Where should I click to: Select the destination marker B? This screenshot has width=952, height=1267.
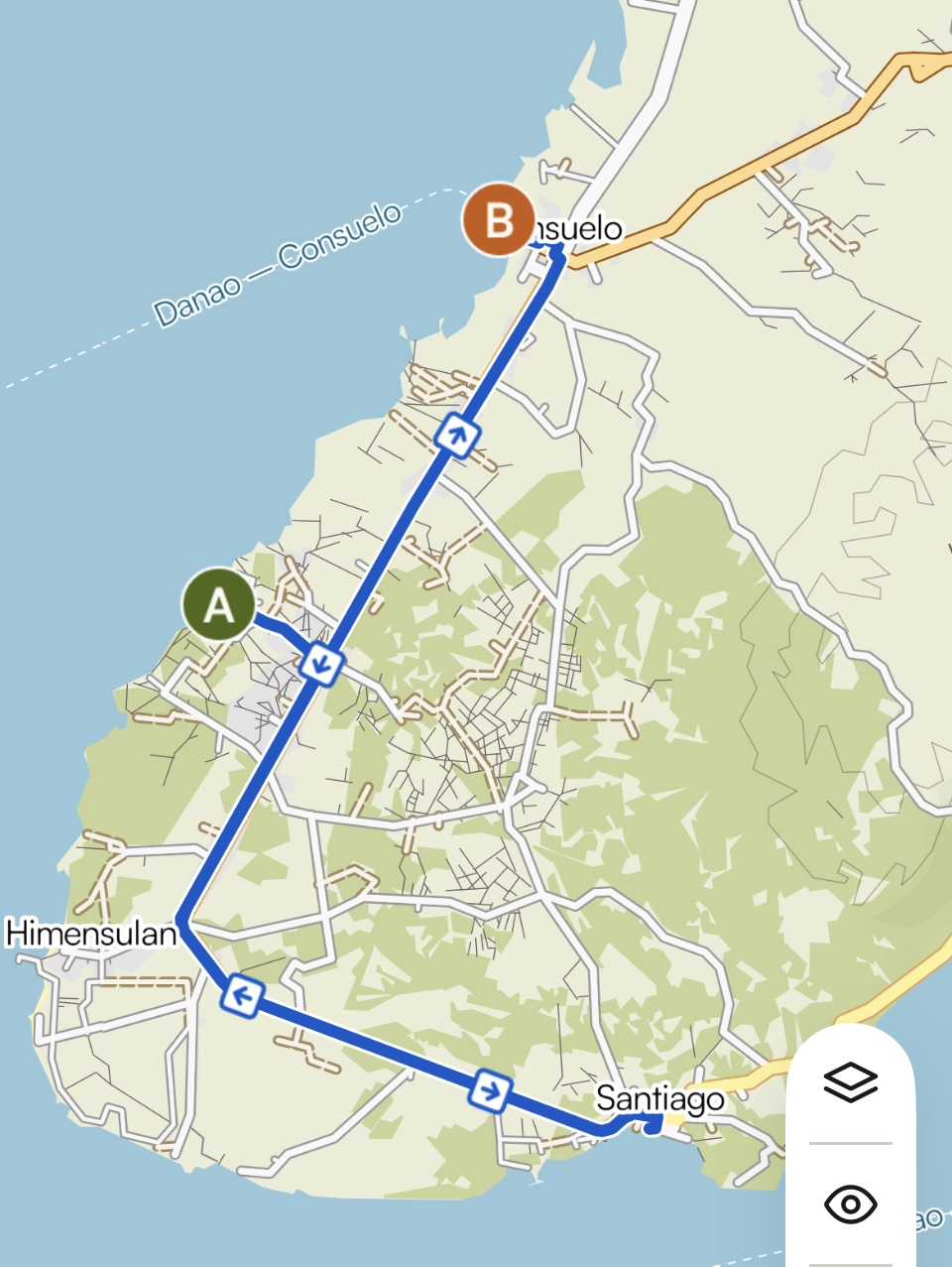point(499,220)
